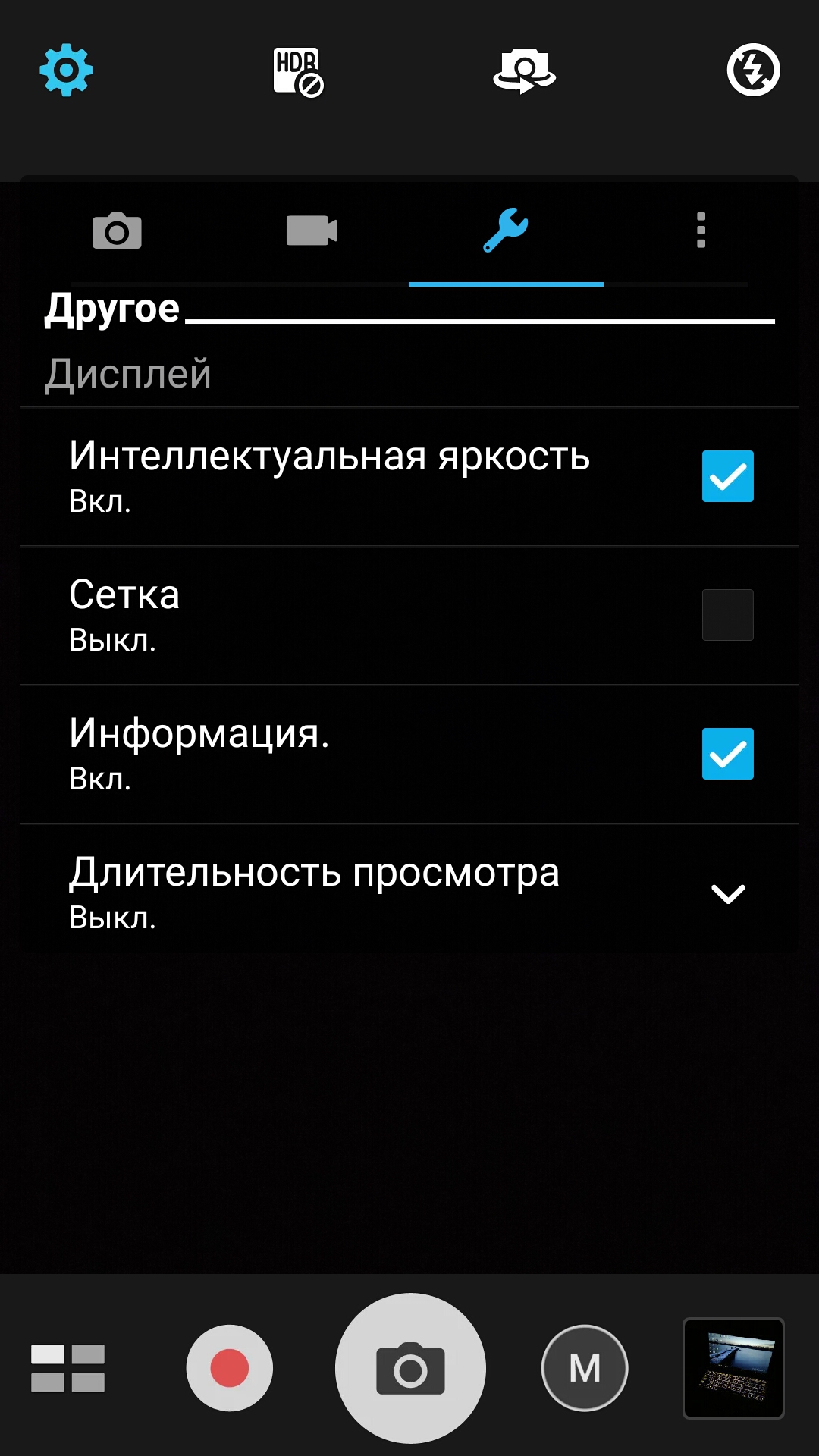Disable Интеллектуальная яркость checkbox
819x1456 pixels.
[728, 476]
